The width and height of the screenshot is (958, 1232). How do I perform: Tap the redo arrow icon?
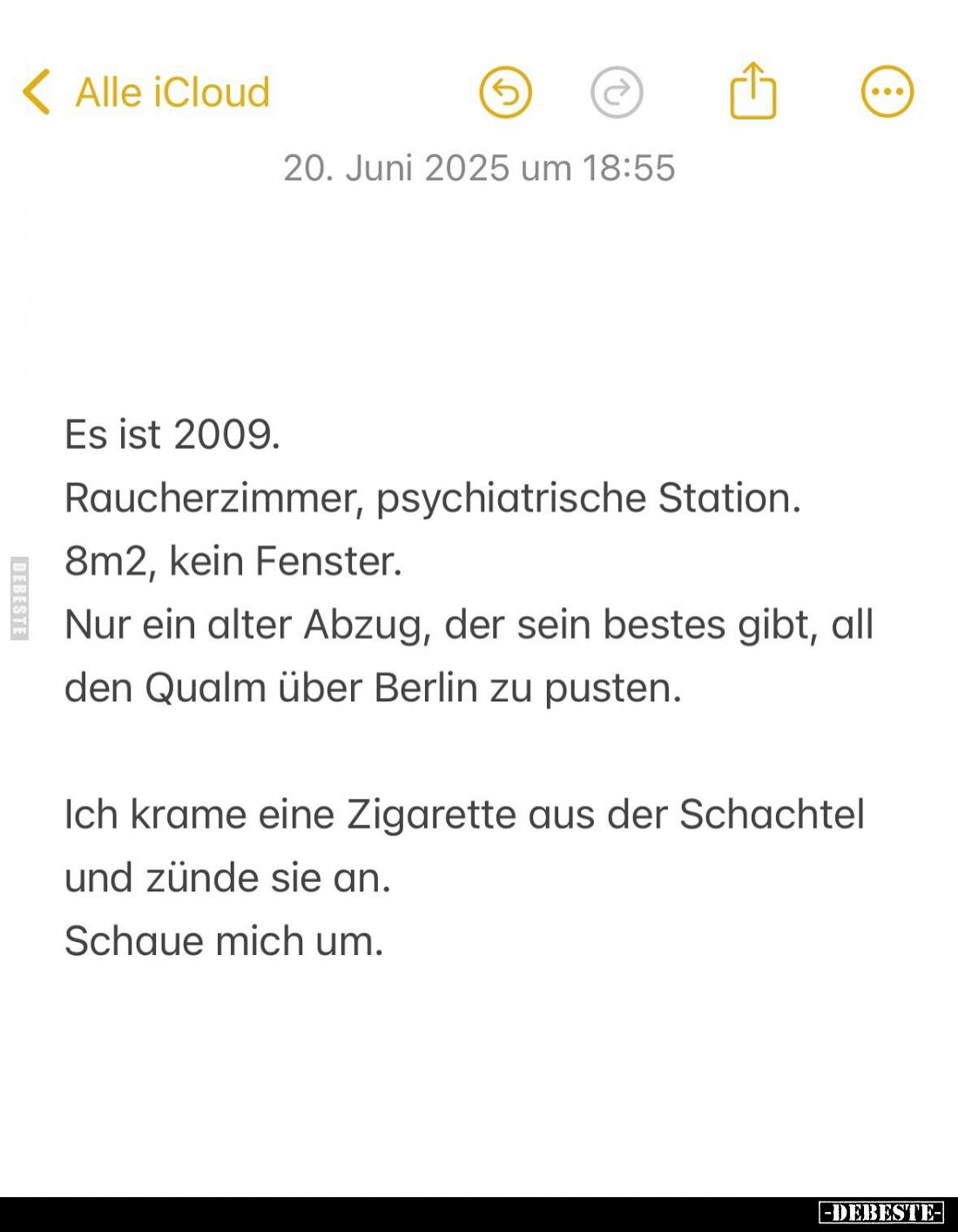click(617, 92)
